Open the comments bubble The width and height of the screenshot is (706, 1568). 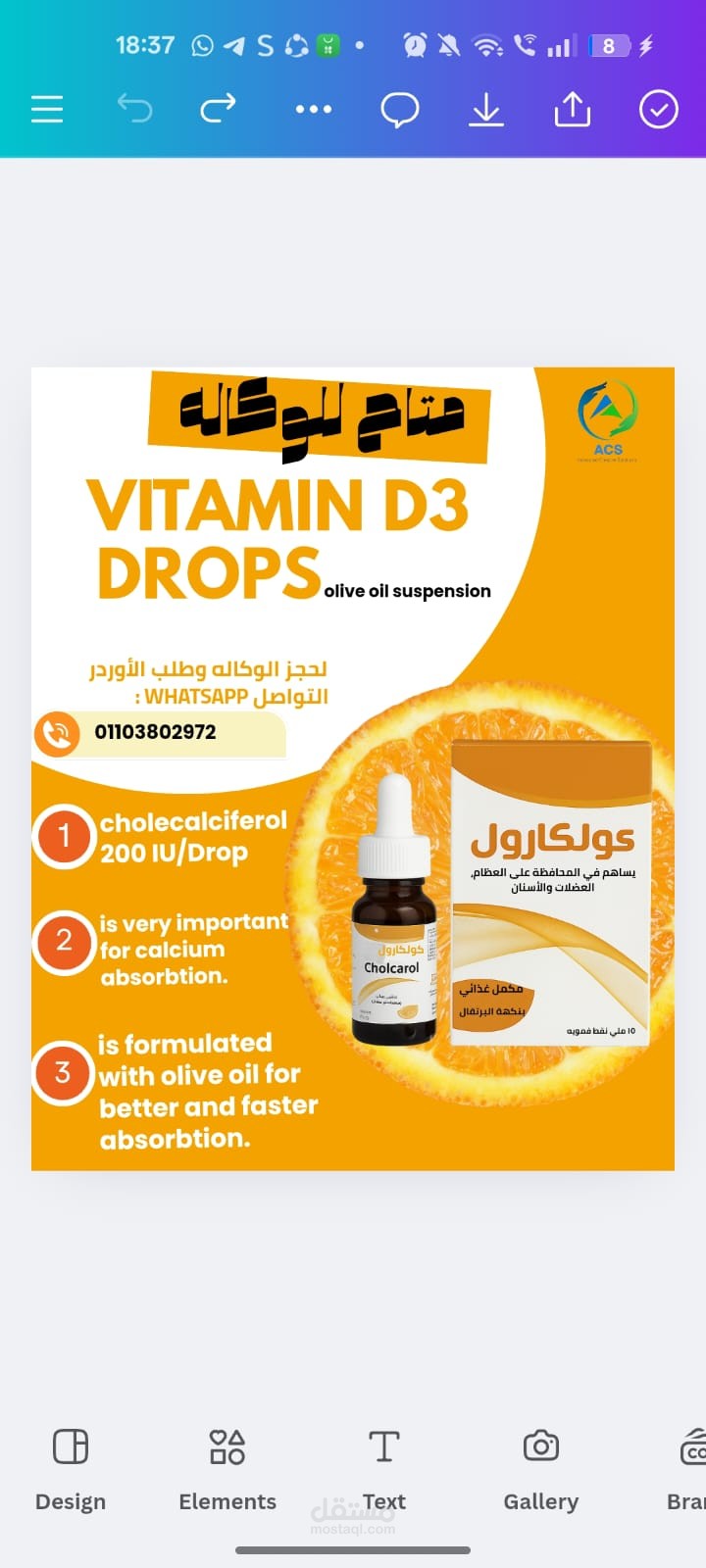tap(399, 110)
